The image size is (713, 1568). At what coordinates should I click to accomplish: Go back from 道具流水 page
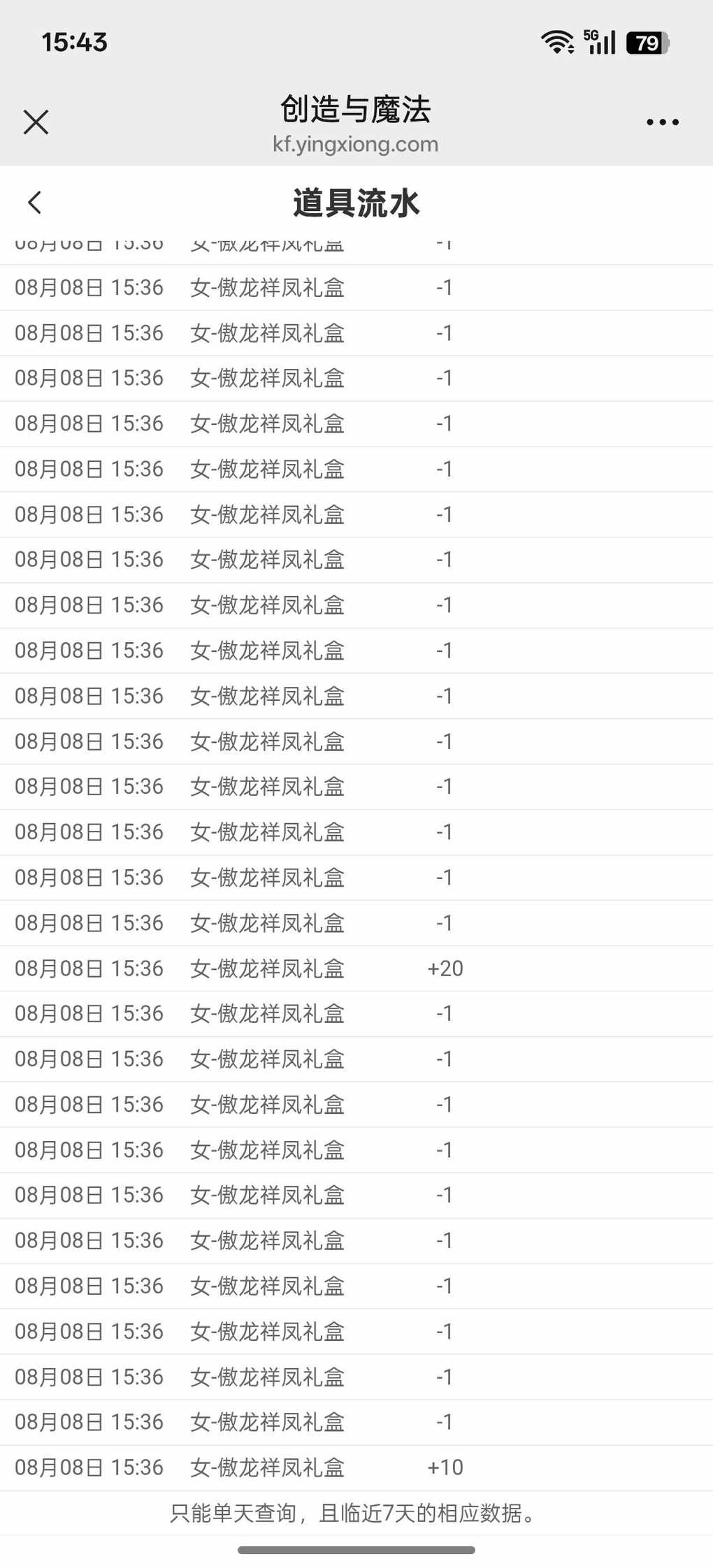34,203
